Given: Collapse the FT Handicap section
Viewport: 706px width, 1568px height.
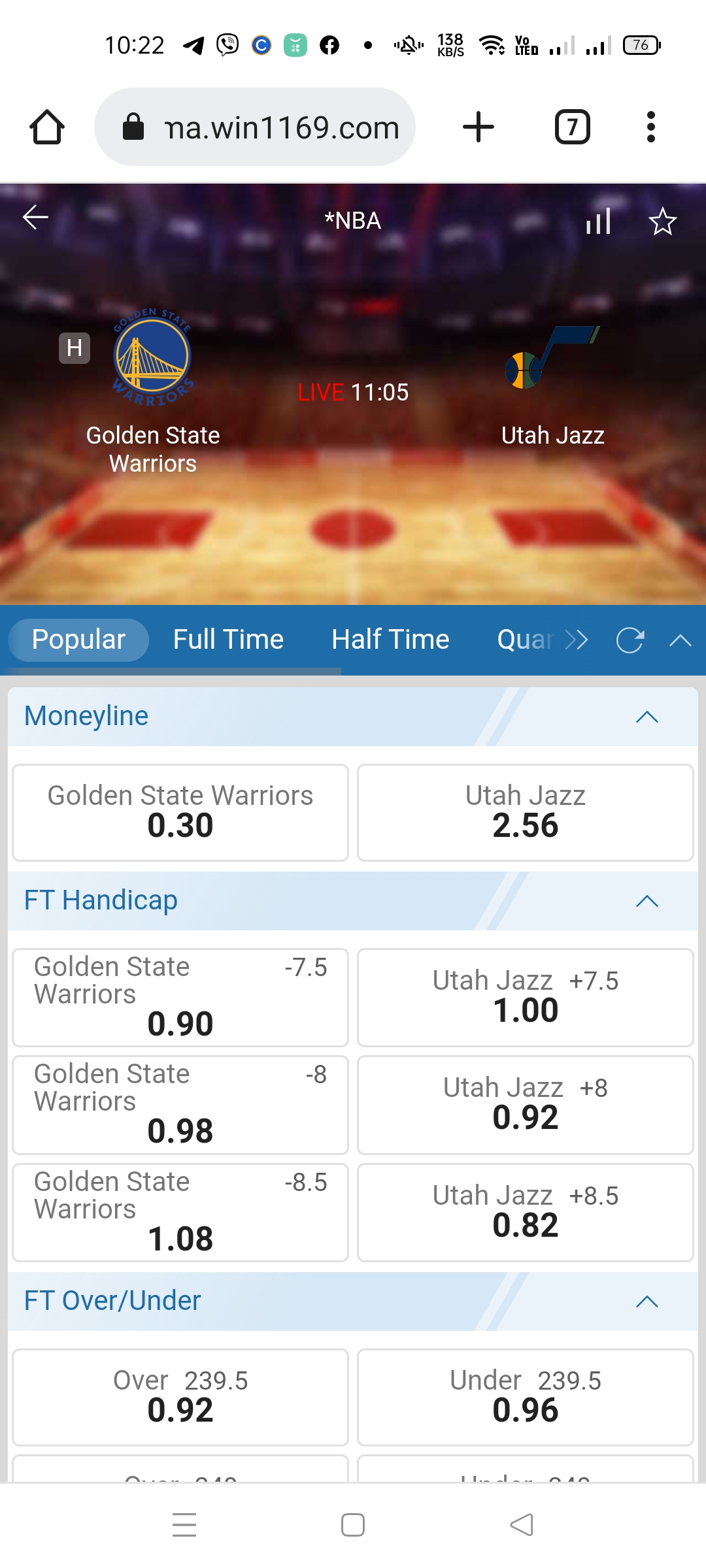Looking at the screenshot, I should pos(646,900).
